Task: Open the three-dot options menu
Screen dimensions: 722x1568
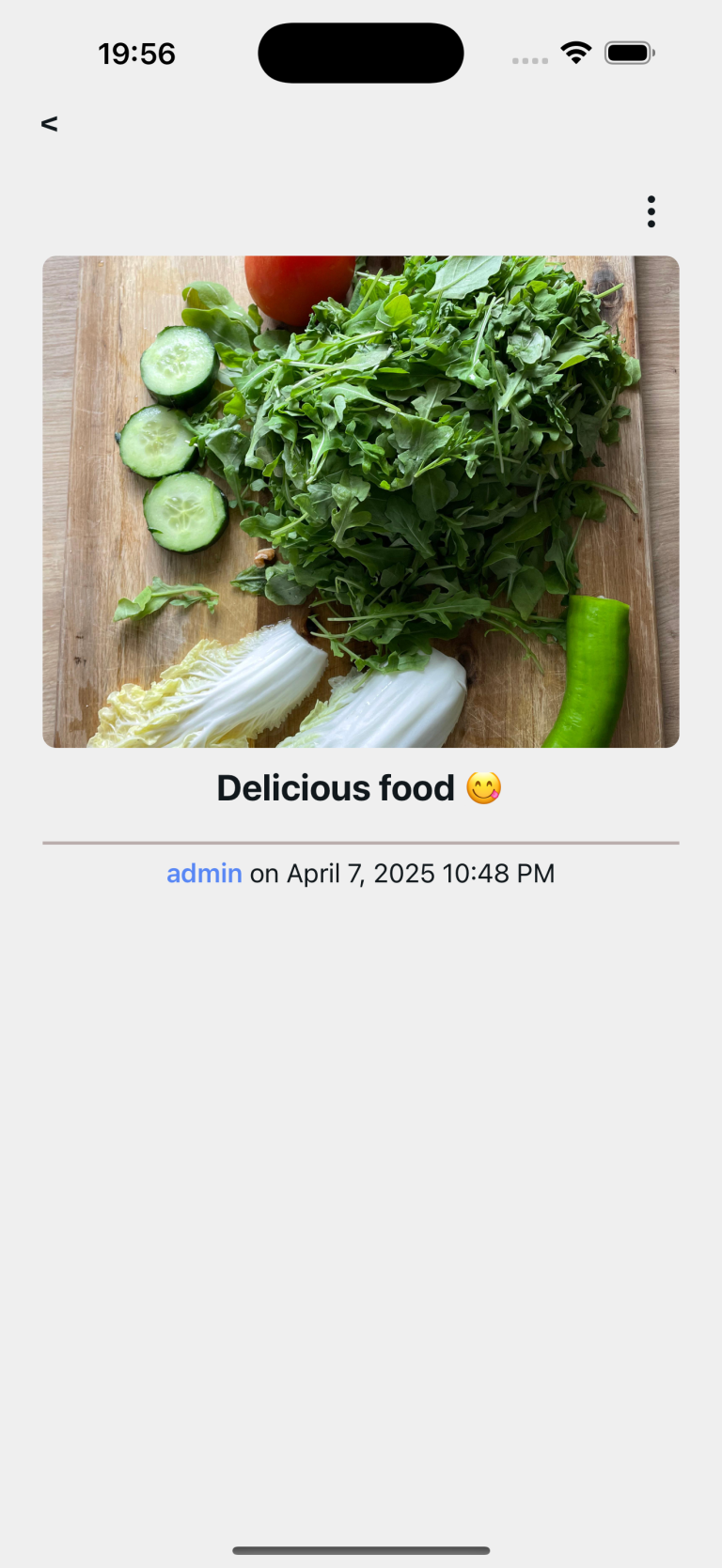Action: click(651, 211)
